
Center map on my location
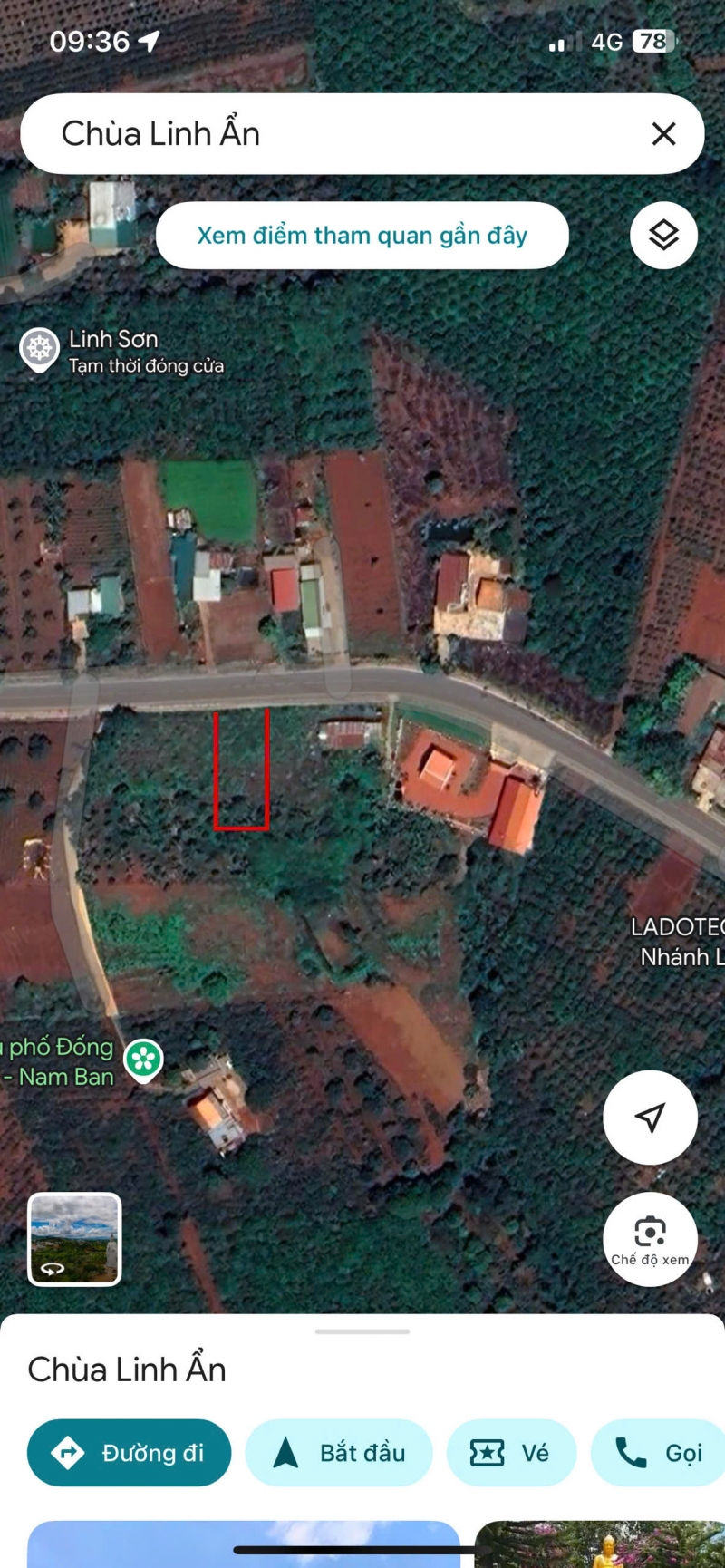click(x=650, y=1118)
